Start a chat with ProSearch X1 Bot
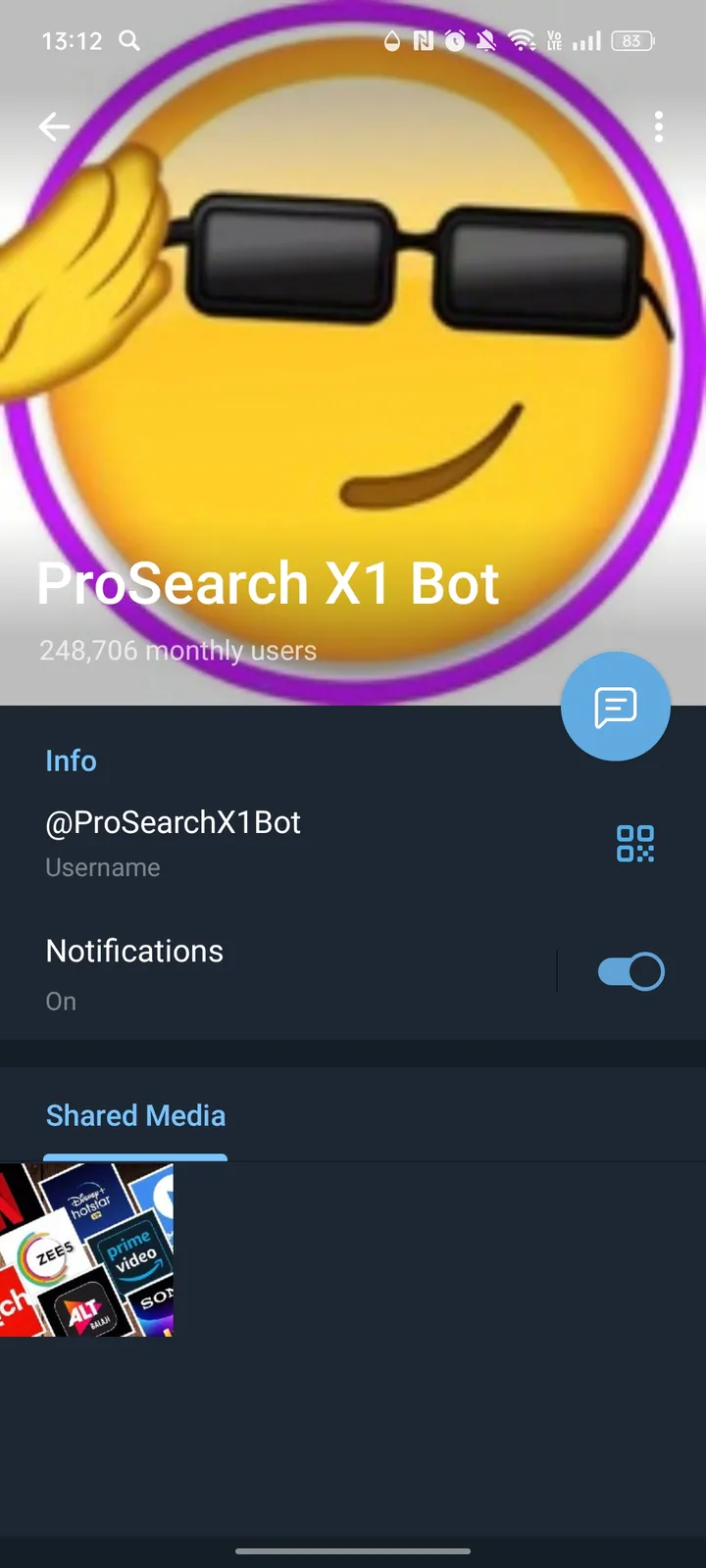 coord(615,707)
